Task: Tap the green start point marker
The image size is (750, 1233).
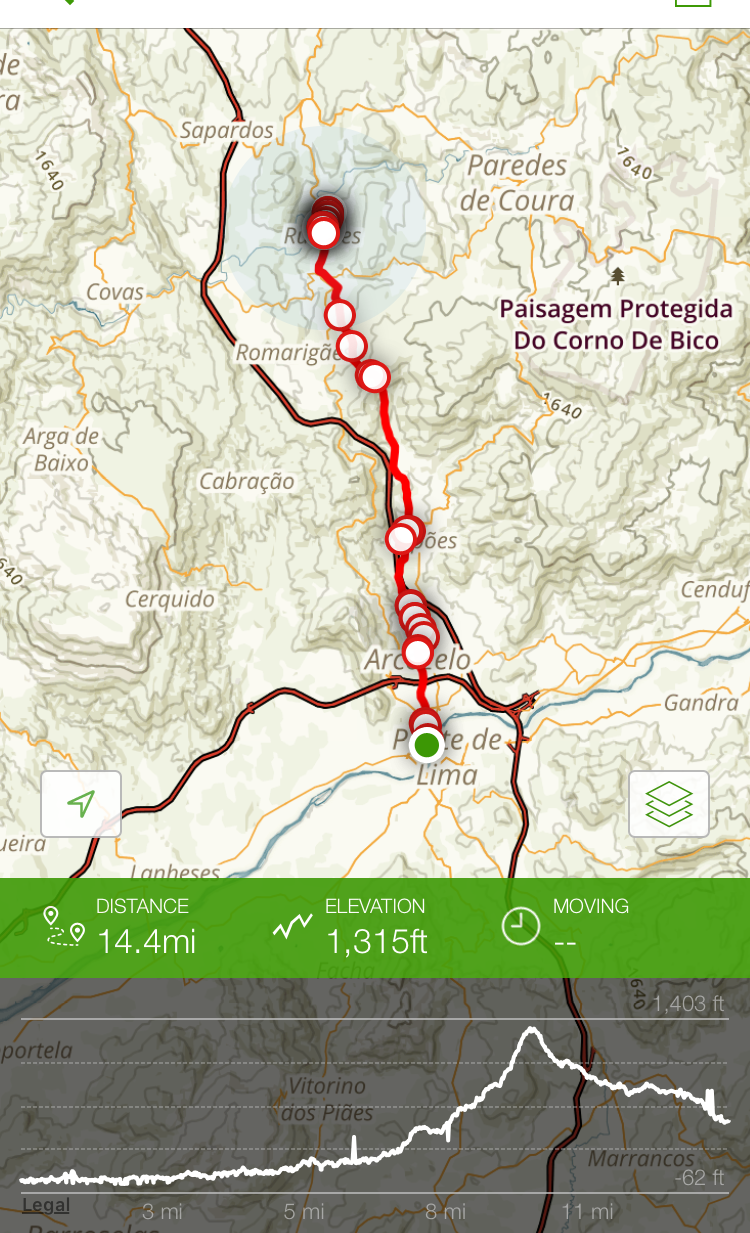Action: (427, 745)
